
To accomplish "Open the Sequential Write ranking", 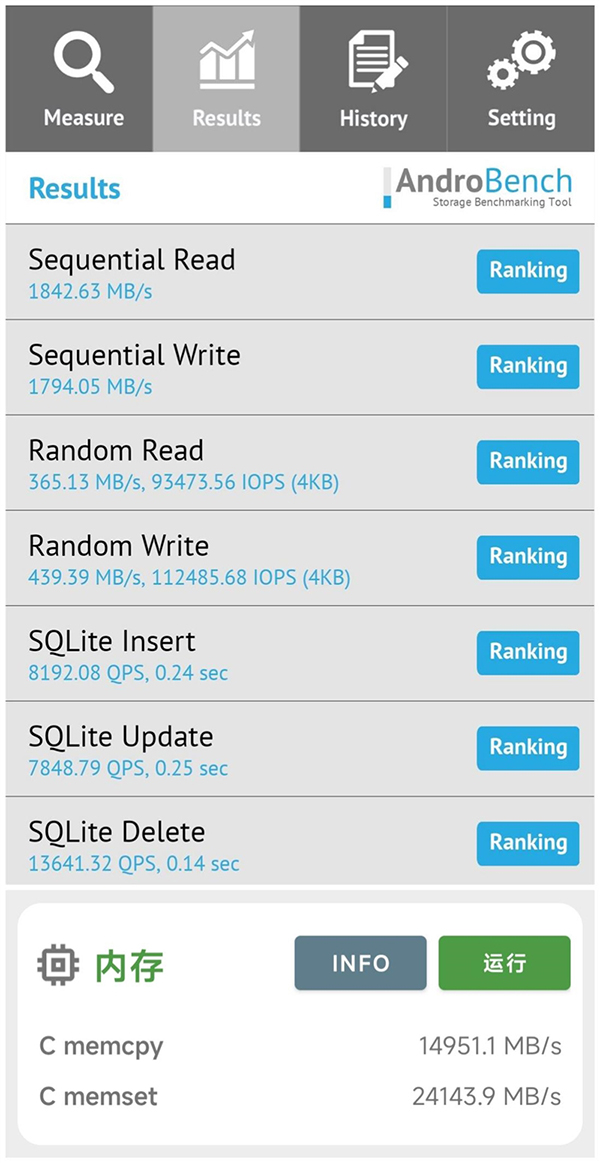I will 527,366.
